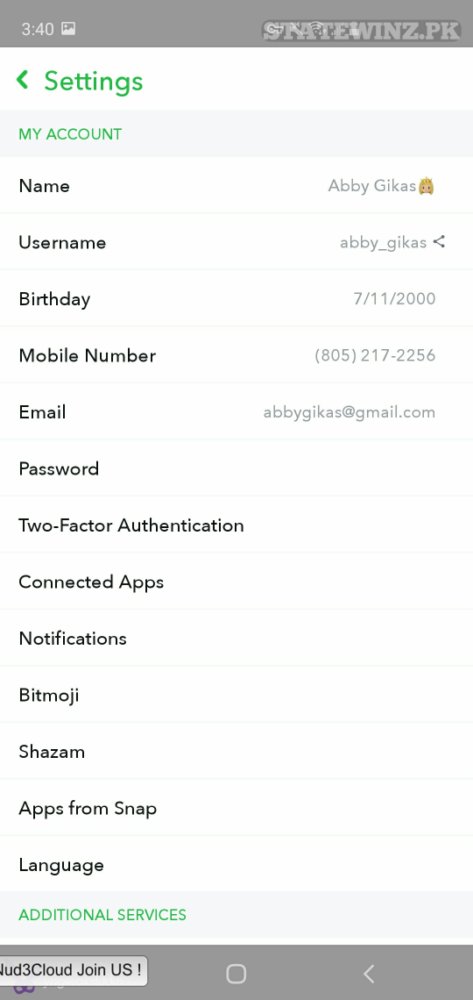Open the Bitmoji row
The height and width of the screenshot is (1000, 473).
236,695
